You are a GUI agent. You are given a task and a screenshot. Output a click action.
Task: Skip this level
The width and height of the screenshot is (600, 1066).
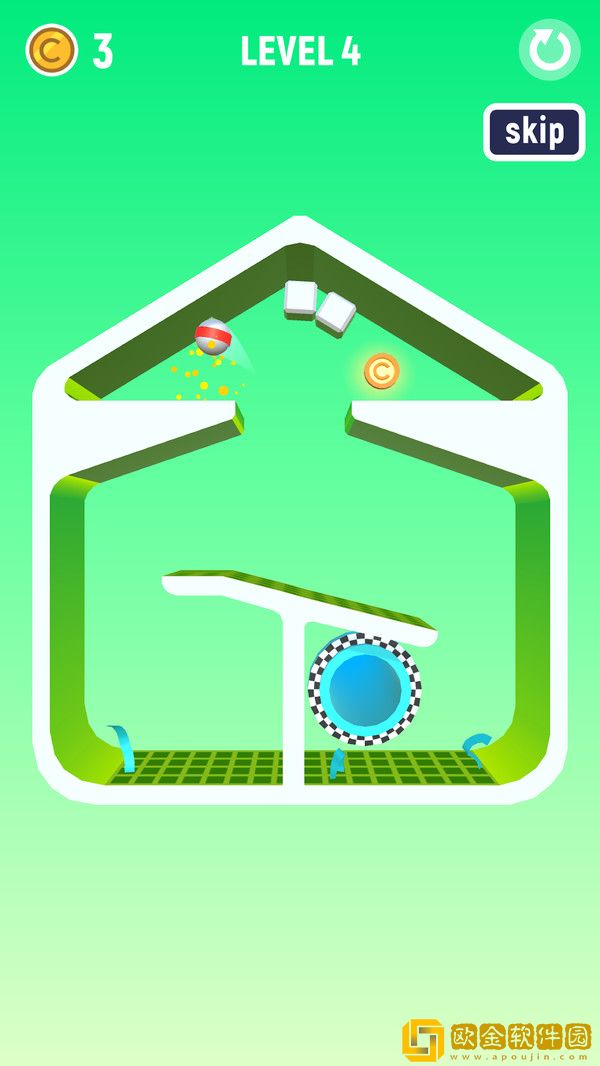534,131
